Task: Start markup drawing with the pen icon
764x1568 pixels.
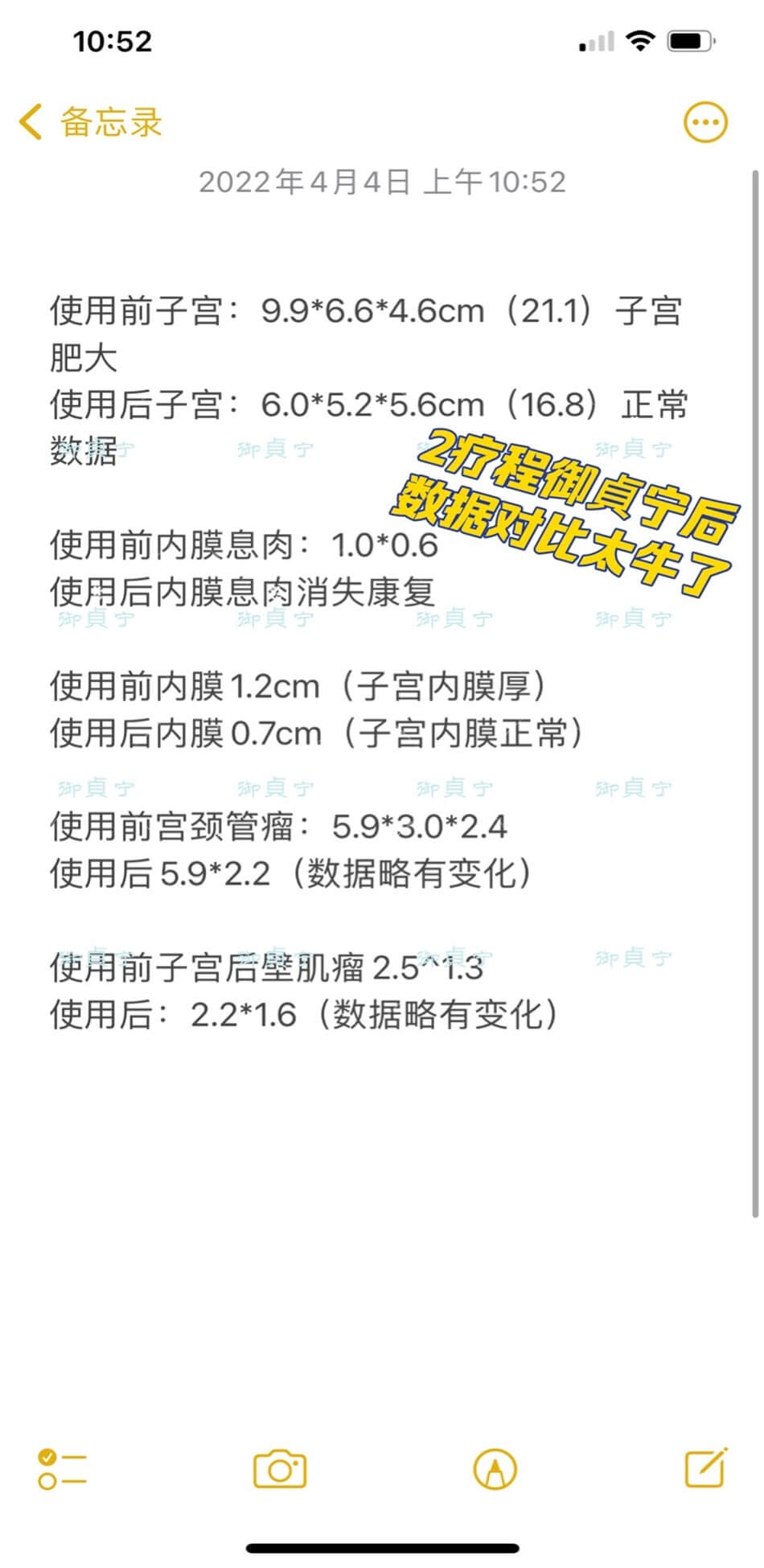Action: (495, 1469)
